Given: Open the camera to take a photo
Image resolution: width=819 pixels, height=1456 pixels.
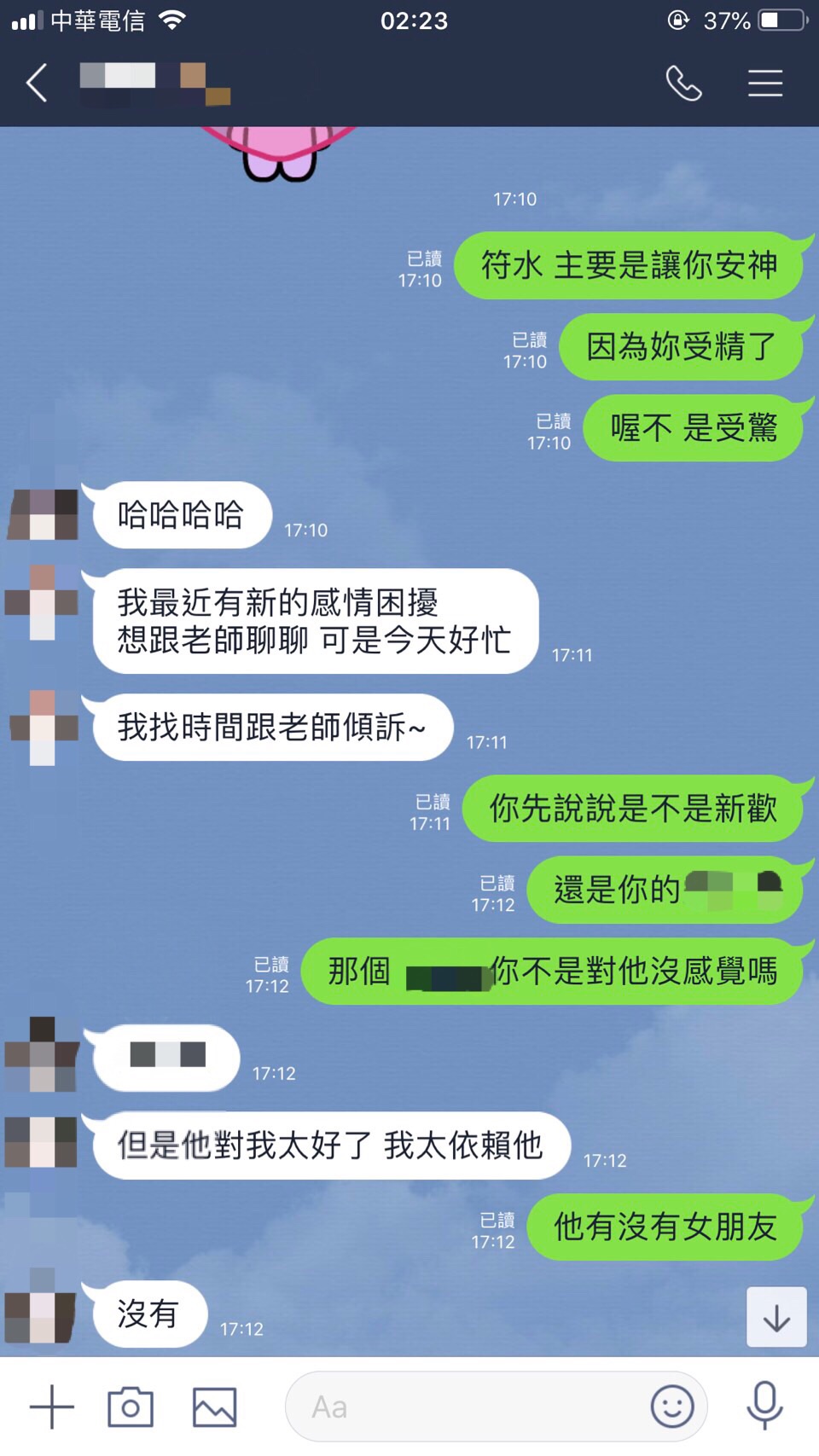Looking at the screenshot, I should click(x=131, y=1407).
